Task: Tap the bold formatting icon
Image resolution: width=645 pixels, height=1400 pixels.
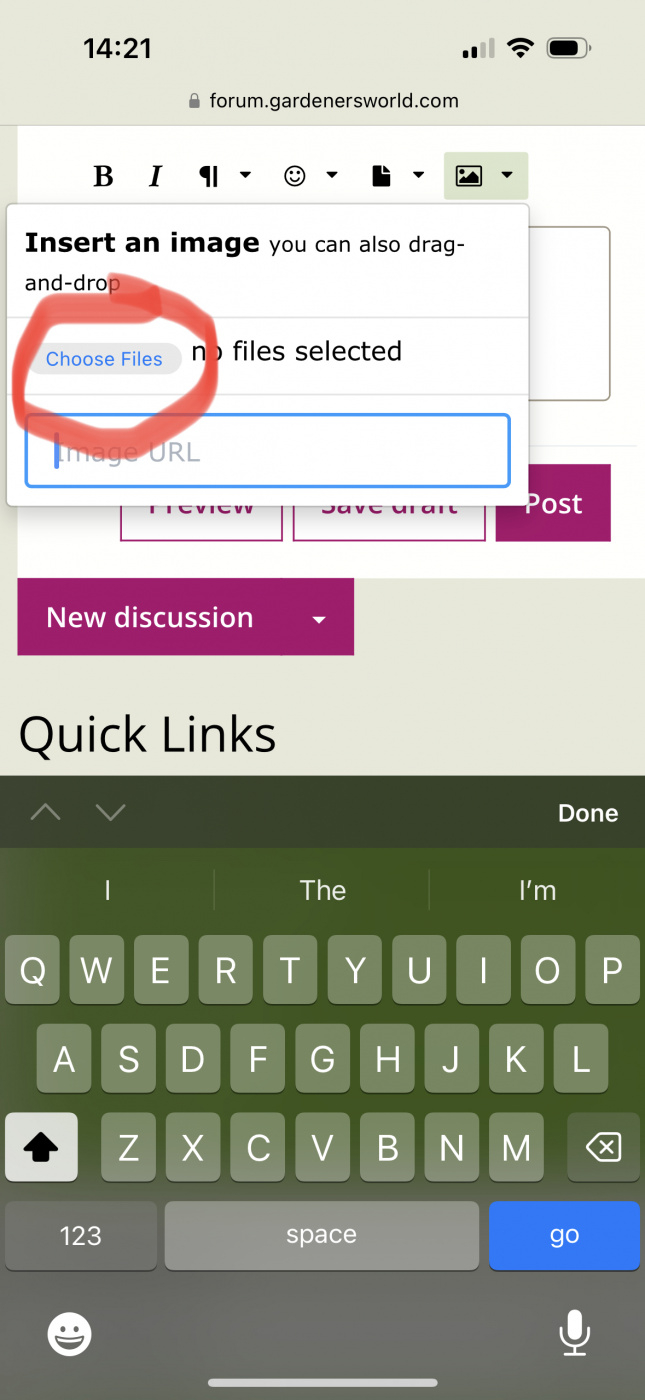Action: (x=103, y=177)
